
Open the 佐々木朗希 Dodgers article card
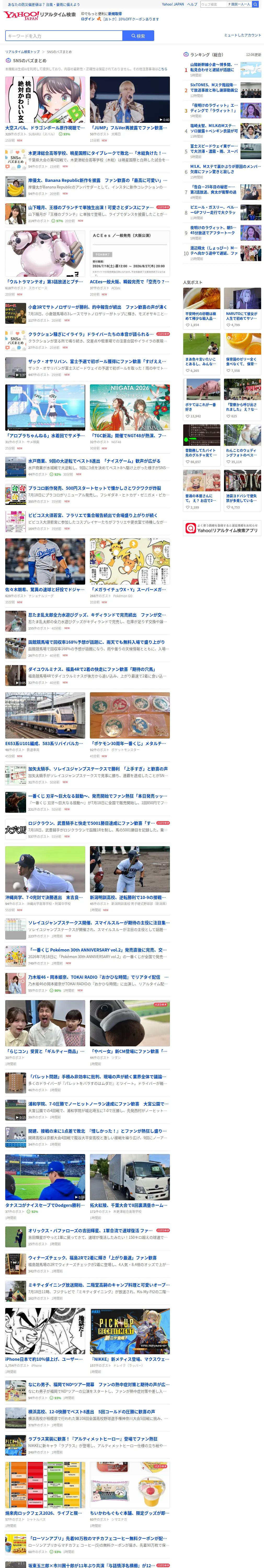[45, 571]
